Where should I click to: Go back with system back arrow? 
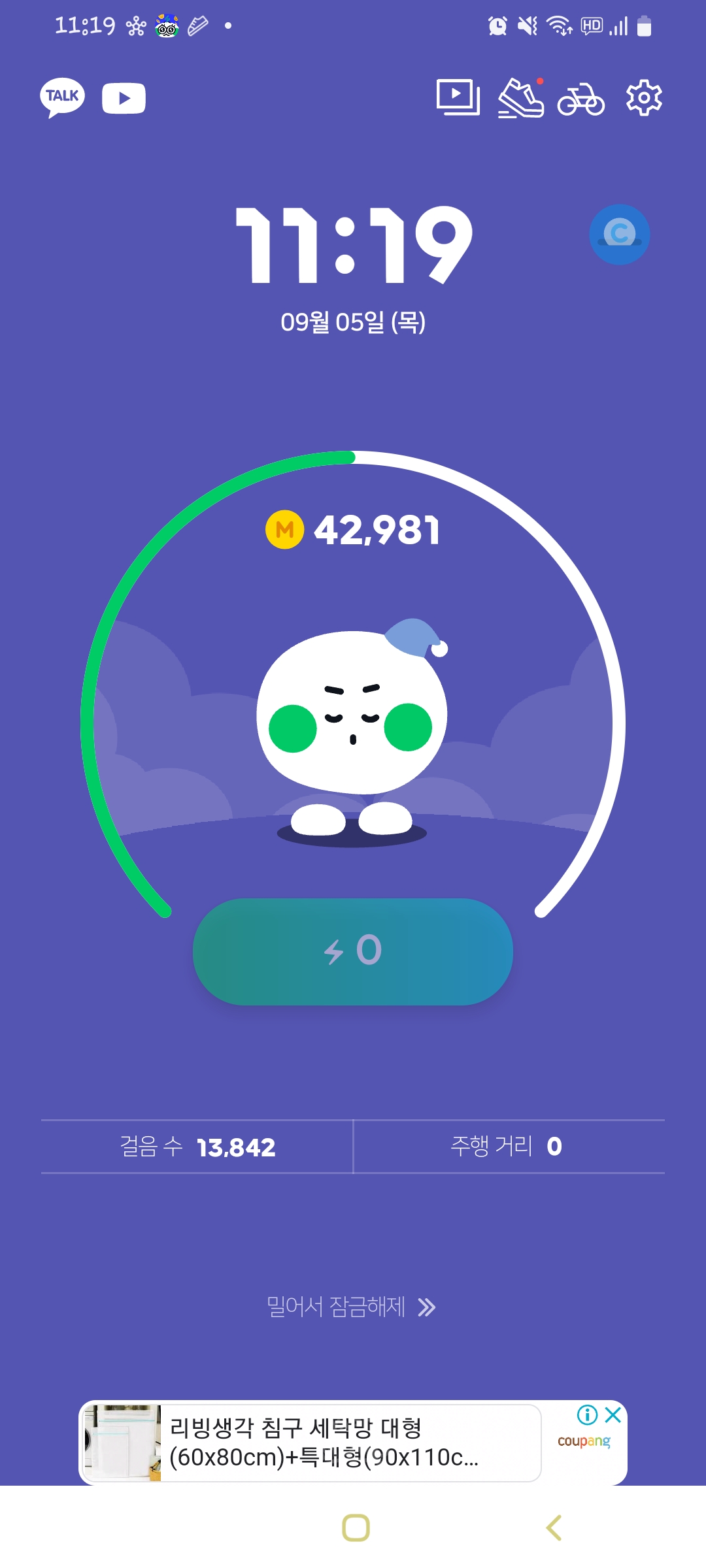click(554, 1527)
